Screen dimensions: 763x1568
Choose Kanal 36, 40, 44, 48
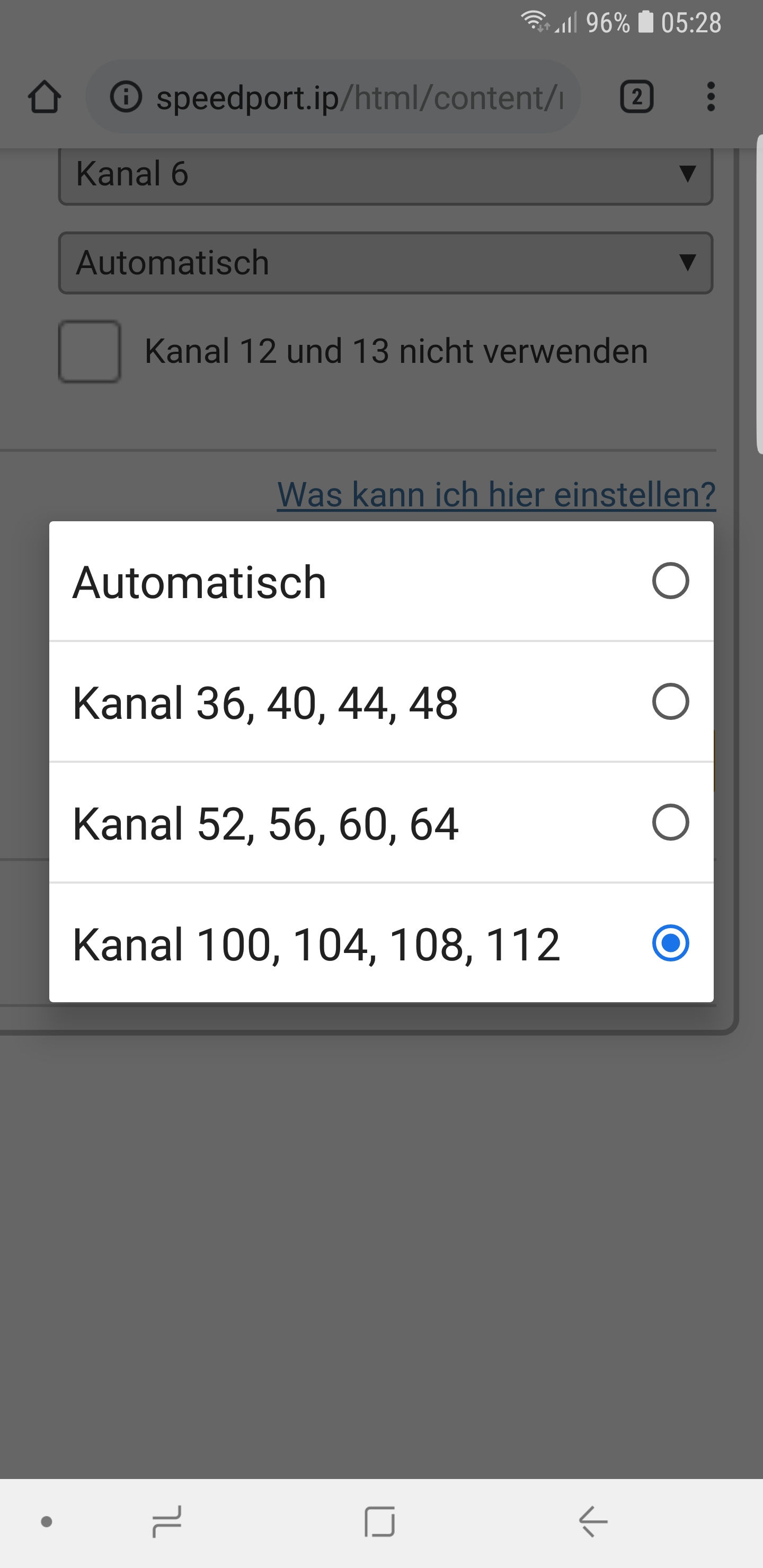[381, 702]
